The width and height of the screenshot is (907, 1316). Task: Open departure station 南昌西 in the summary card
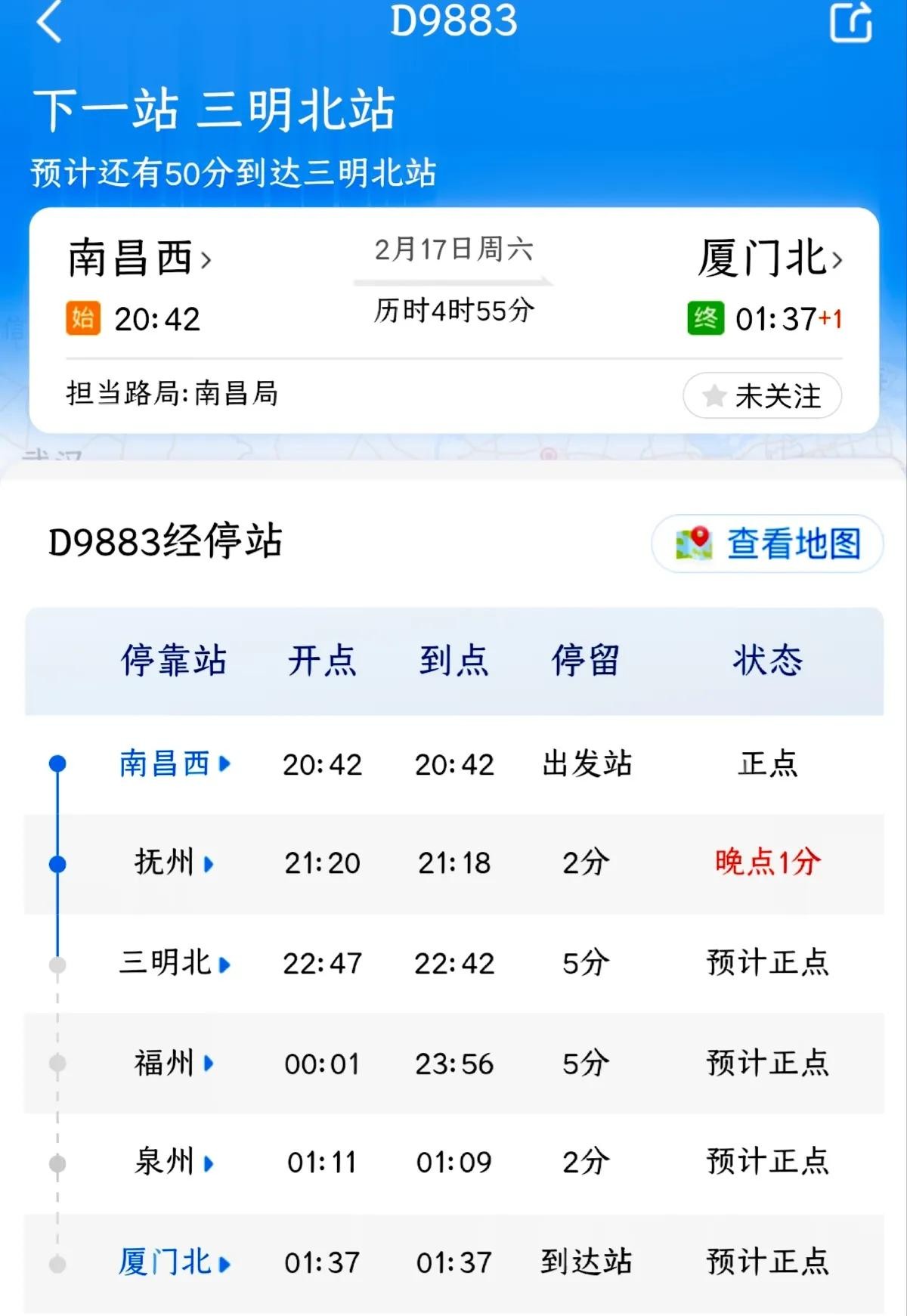click(140, 259)
